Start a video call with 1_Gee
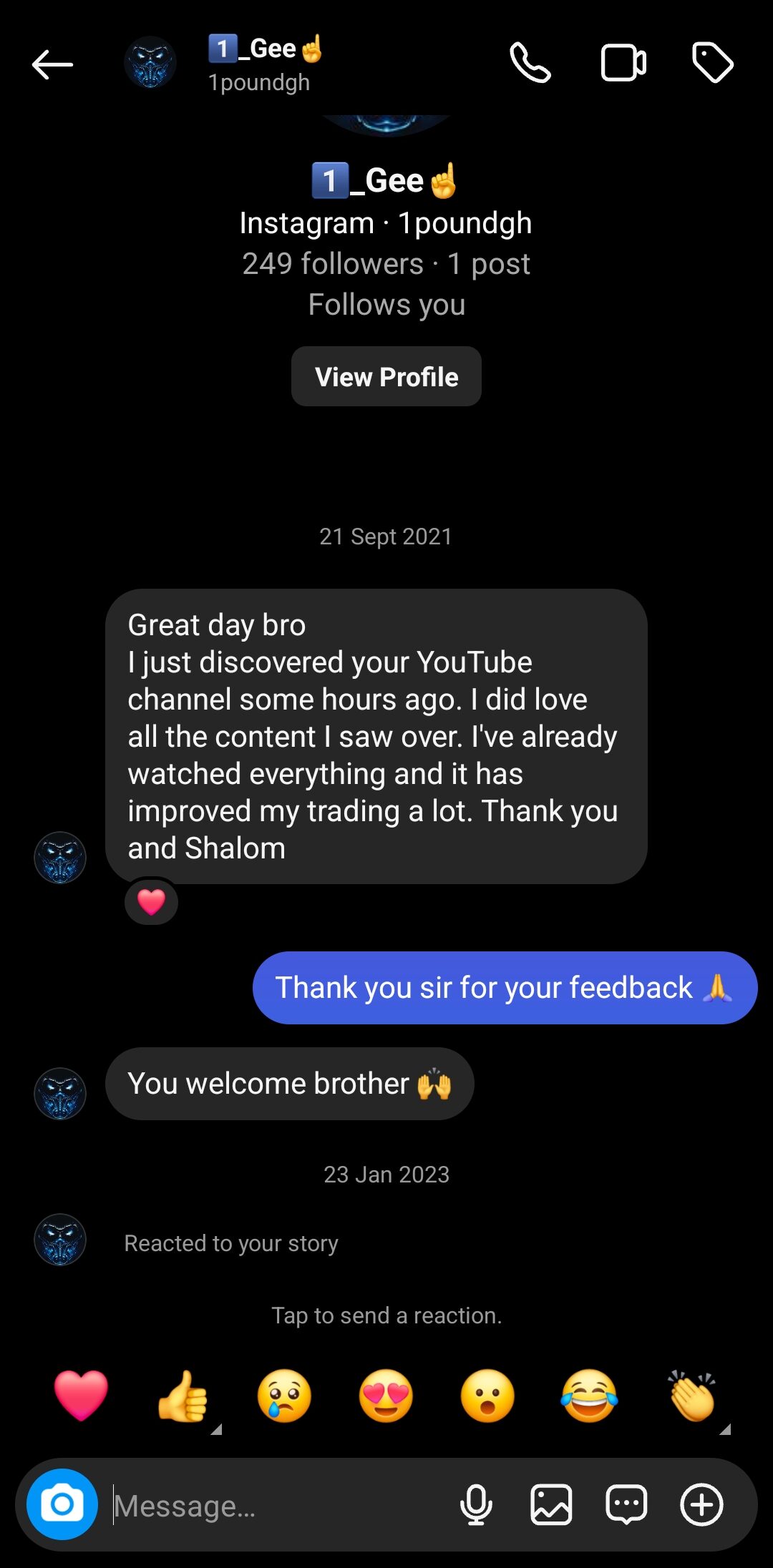 [x=623, y=64]
